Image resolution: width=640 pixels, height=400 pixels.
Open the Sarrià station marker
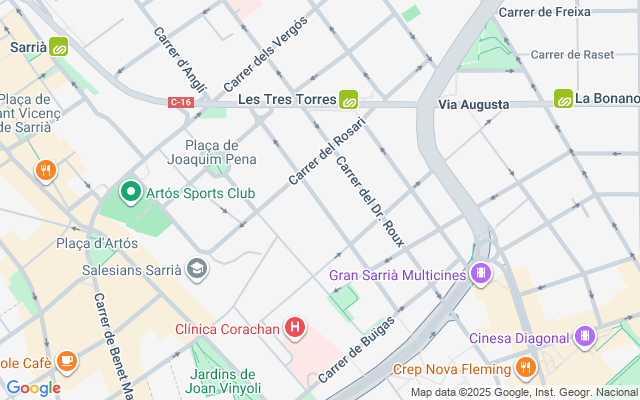60,47
